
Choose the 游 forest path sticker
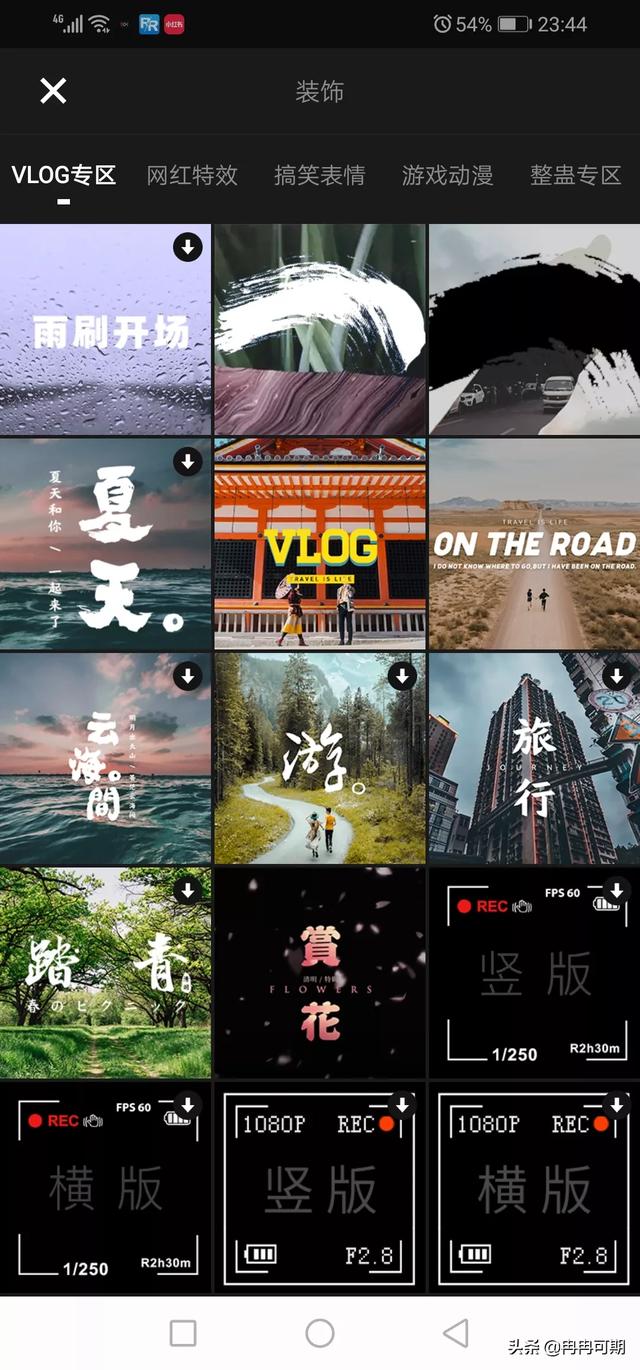pos(320,759)
